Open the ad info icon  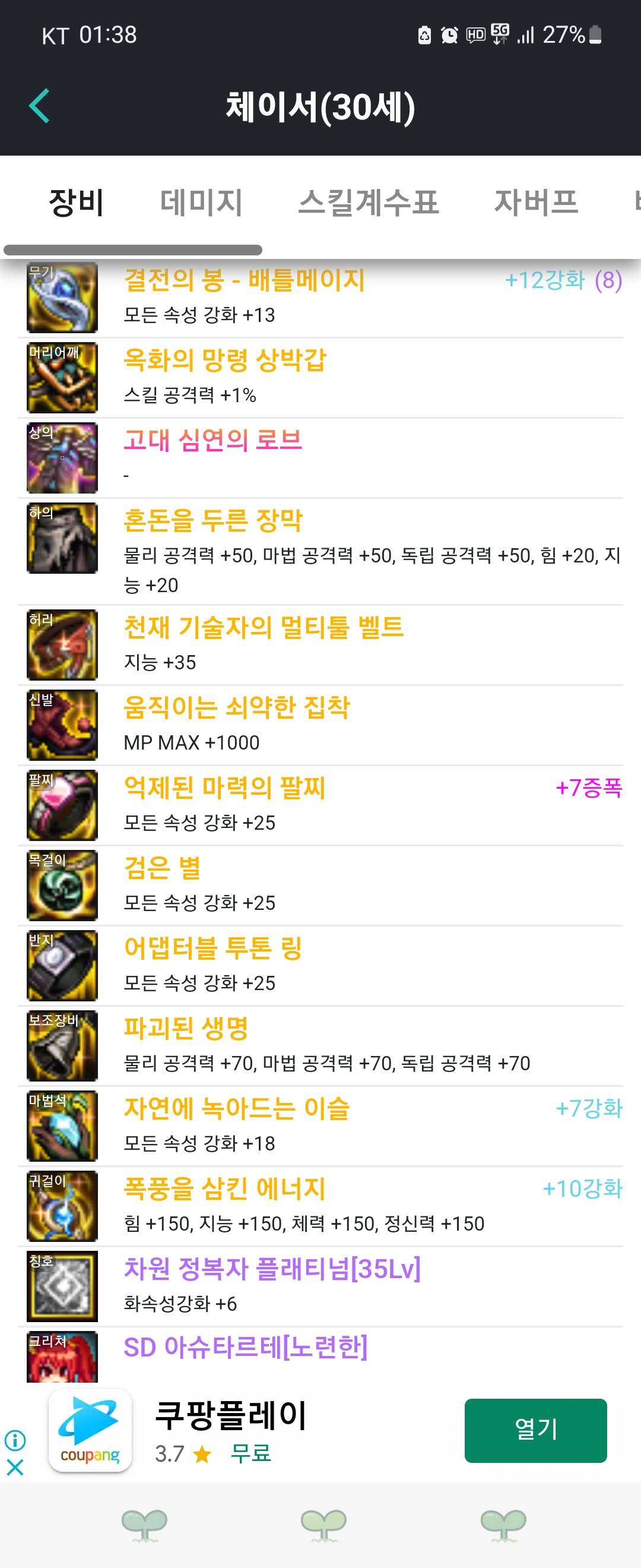pyautogui.click(x=15, y=1440)
